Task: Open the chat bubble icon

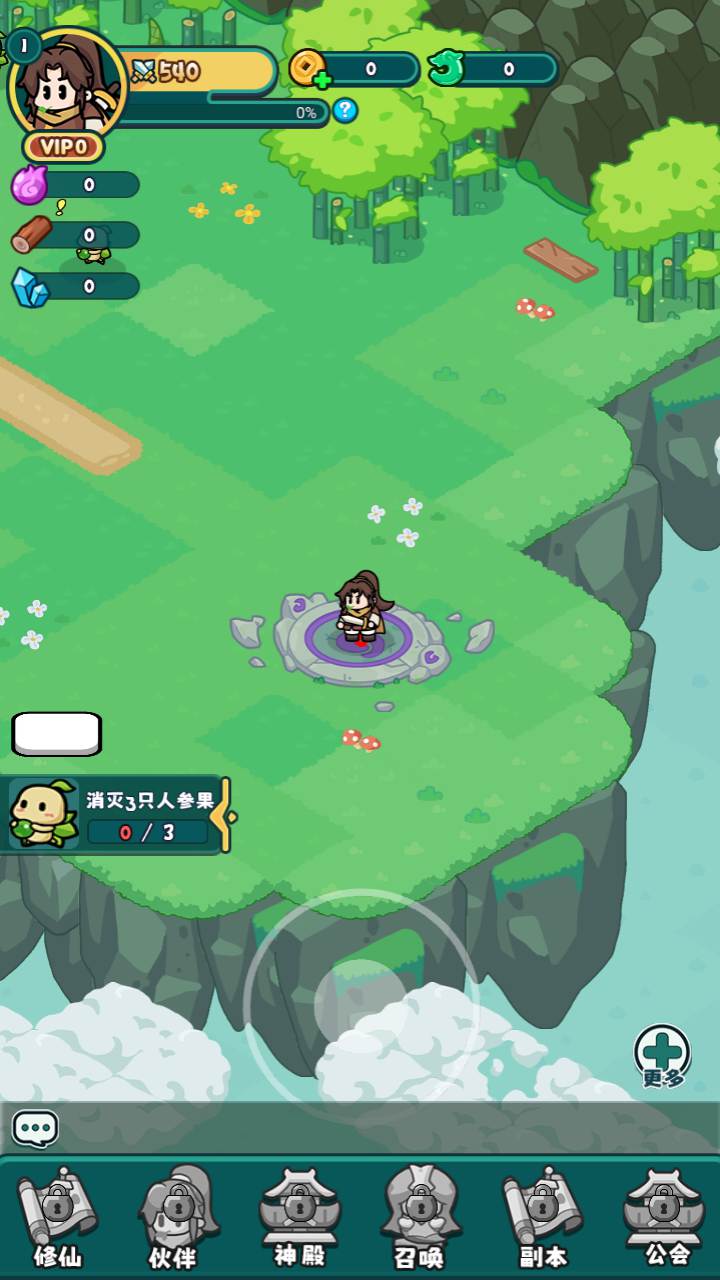Action: point(35,1129)
